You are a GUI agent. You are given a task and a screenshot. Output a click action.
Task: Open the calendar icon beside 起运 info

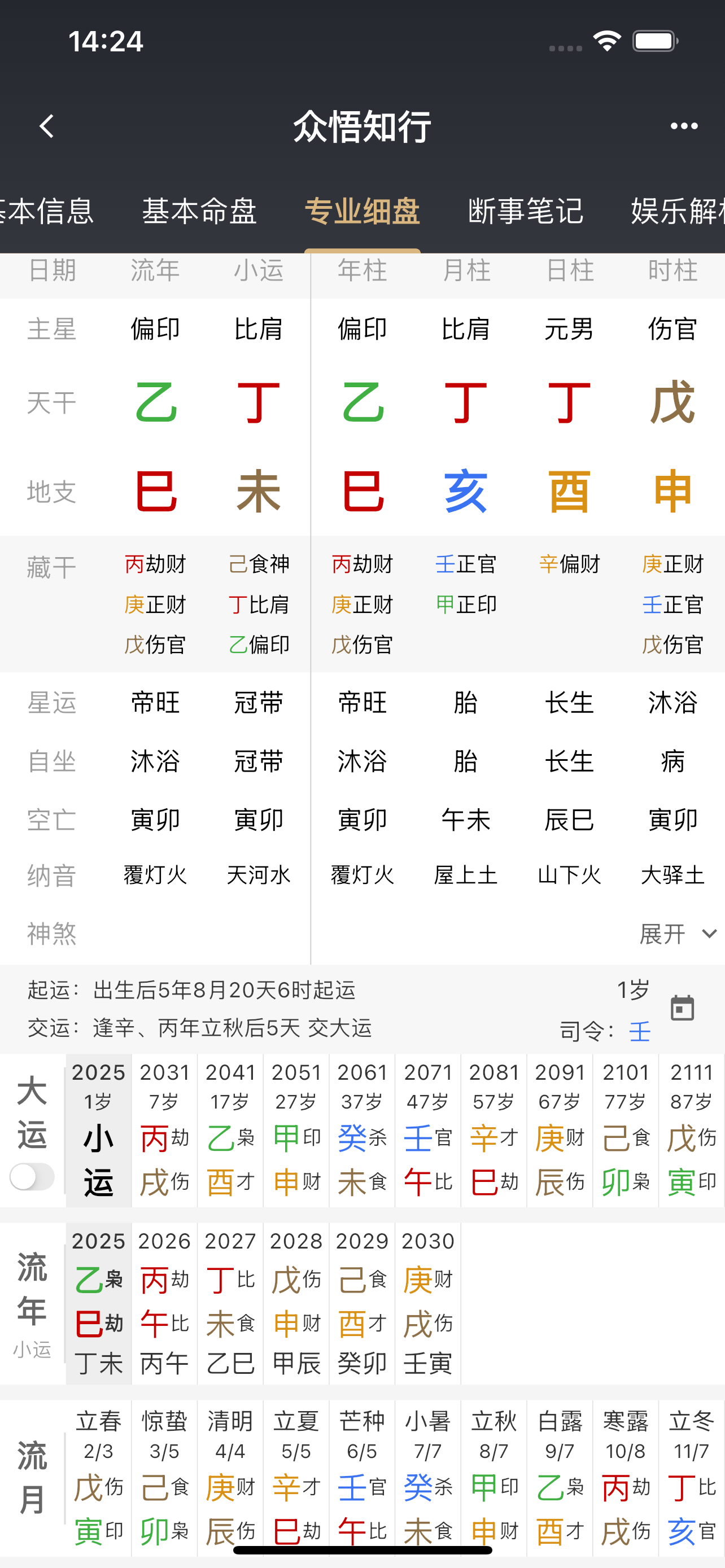pos(682,1008)
